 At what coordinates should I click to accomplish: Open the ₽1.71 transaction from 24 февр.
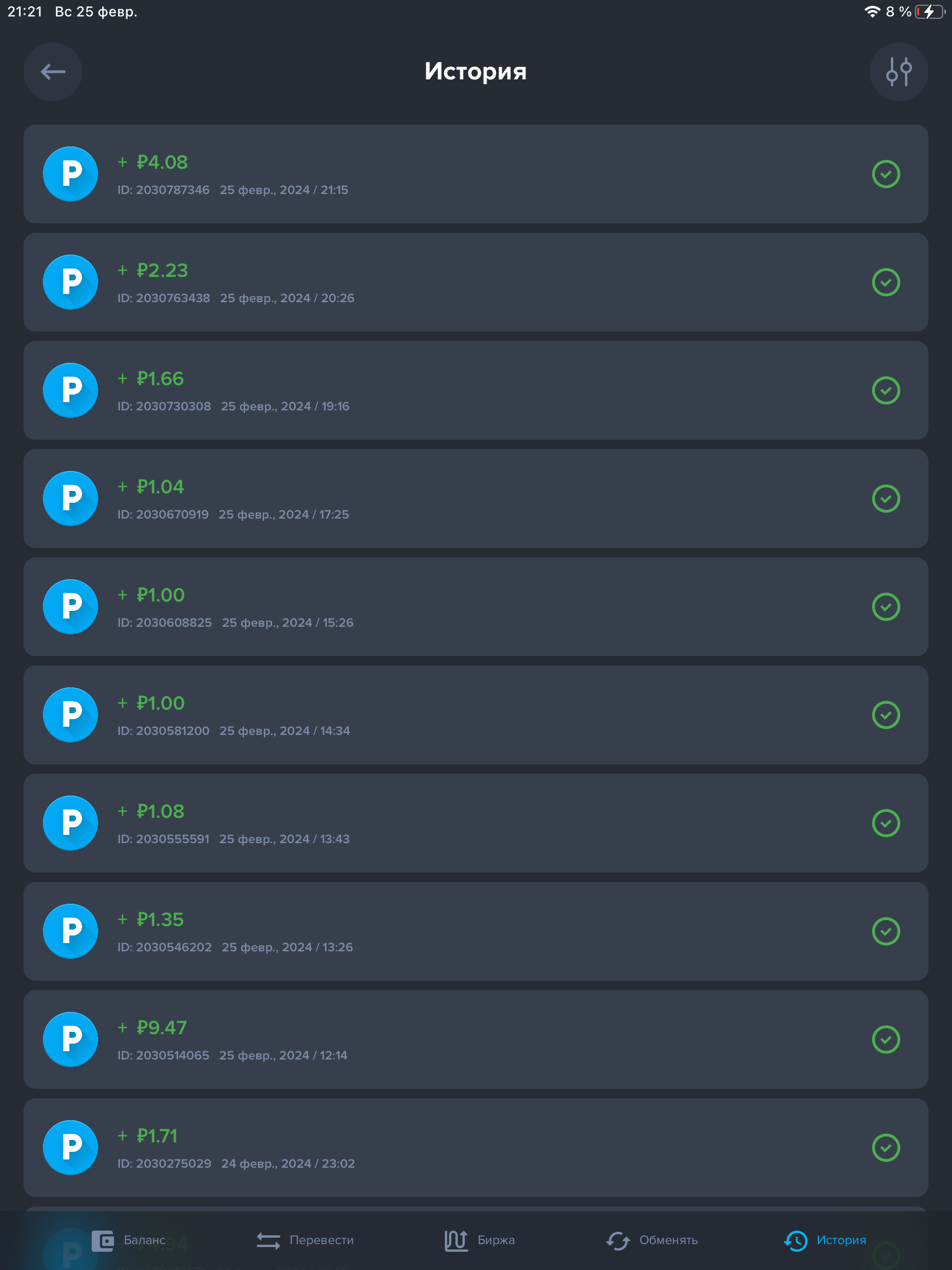pos(476,1148)
